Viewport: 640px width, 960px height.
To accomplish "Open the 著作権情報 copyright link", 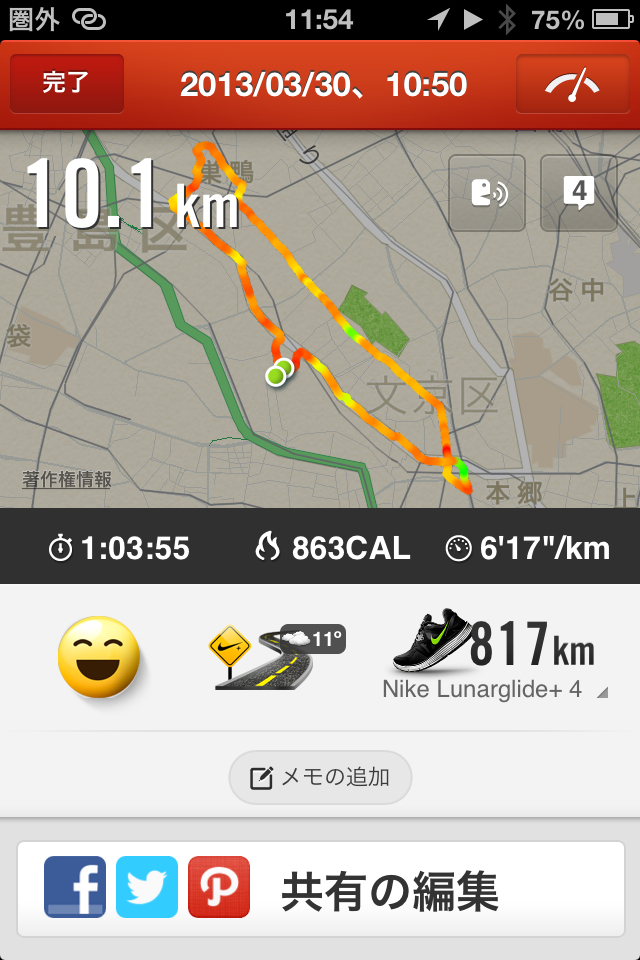I will click(67, 480).
